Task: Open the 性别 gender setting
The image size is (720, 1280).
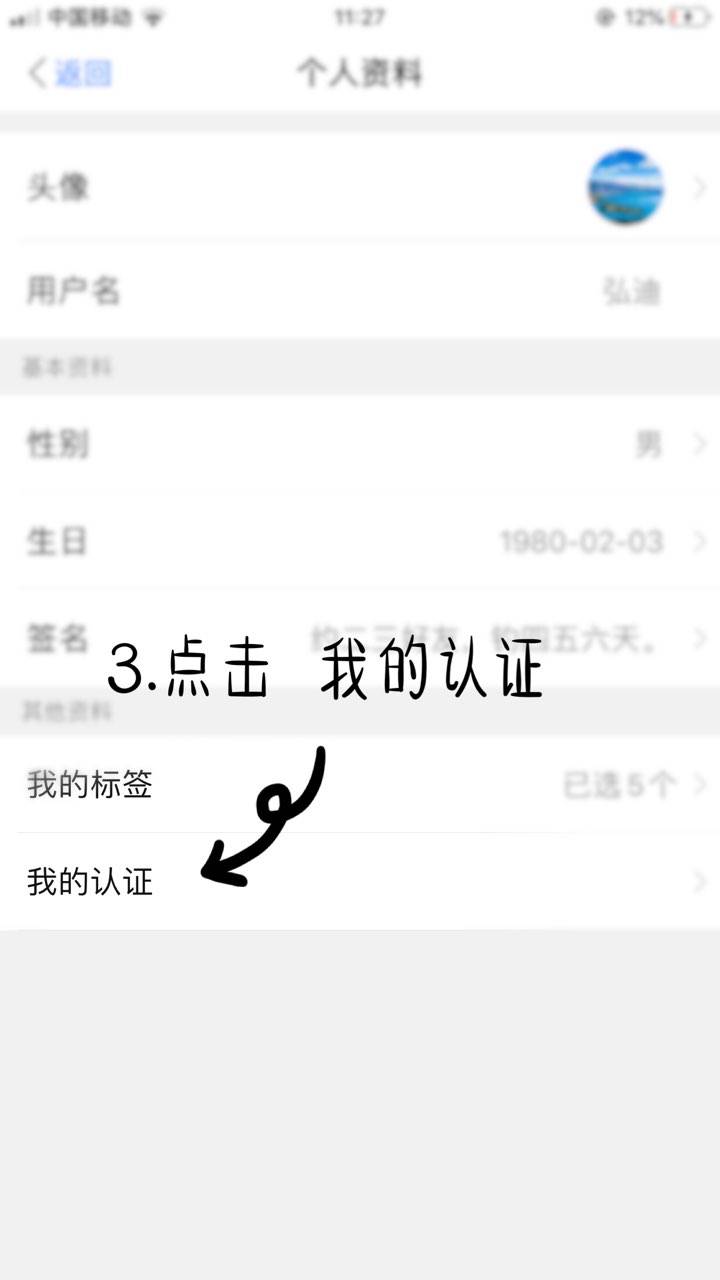Action: (360, 444)
